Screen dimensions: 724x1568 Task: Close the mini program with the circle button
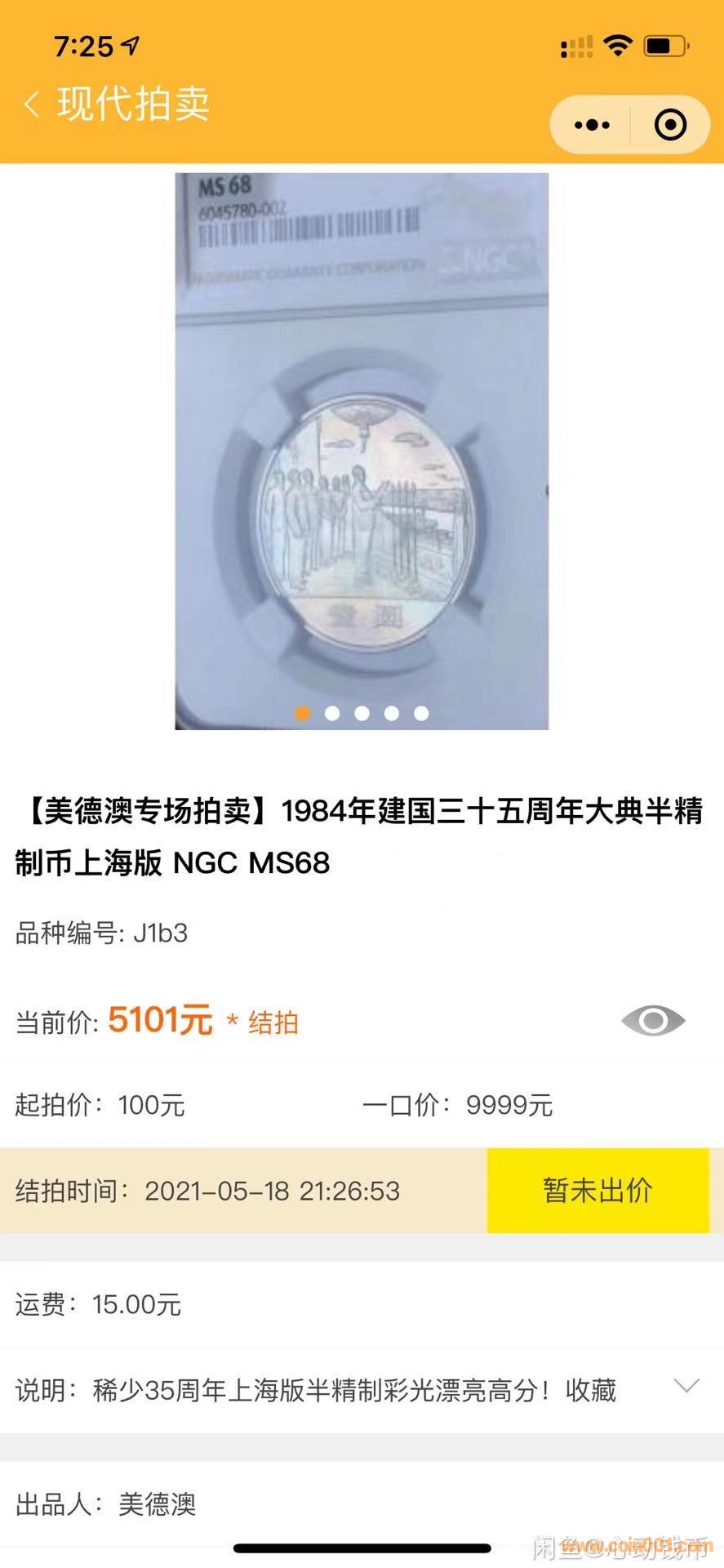[670, 125]
